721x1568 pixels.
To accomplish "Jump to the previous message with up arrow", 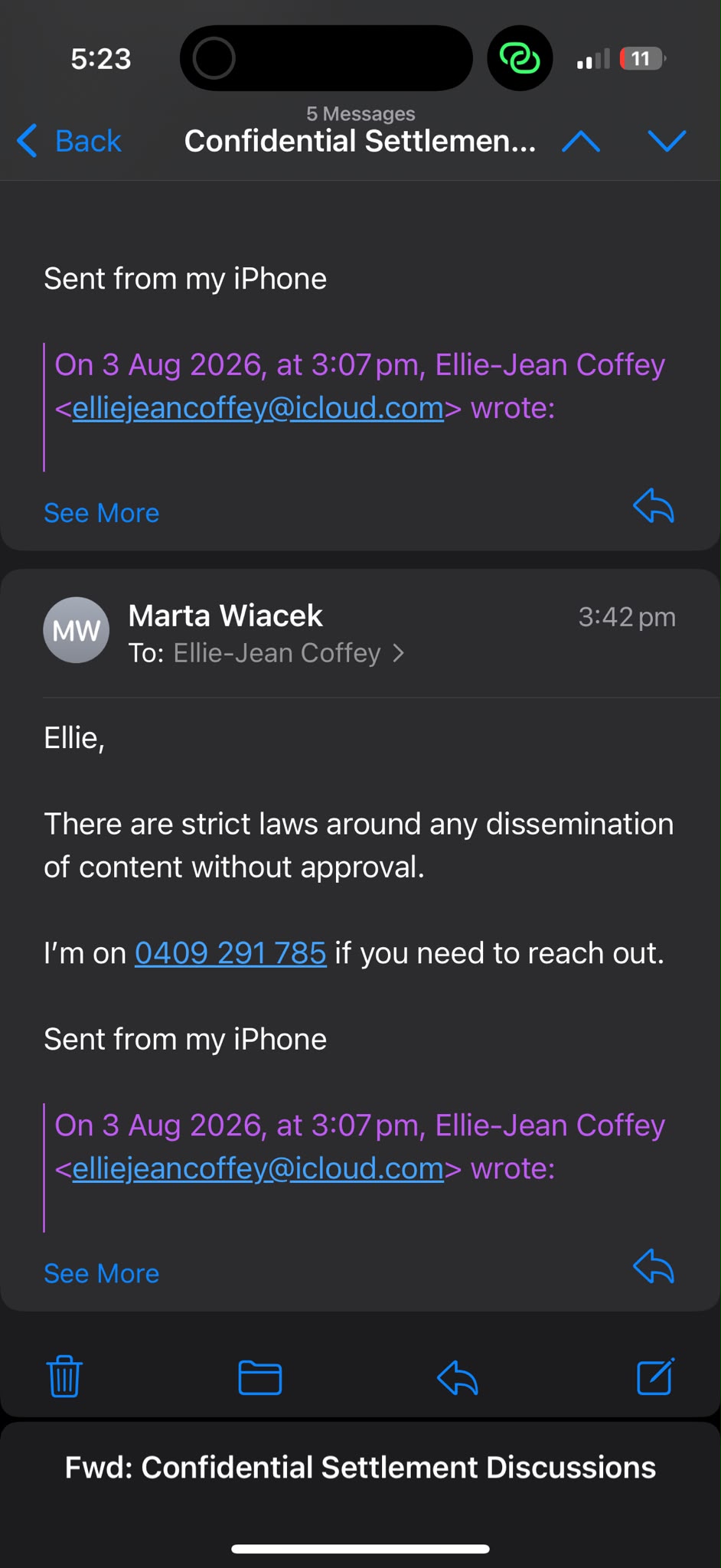I will 581,141.
